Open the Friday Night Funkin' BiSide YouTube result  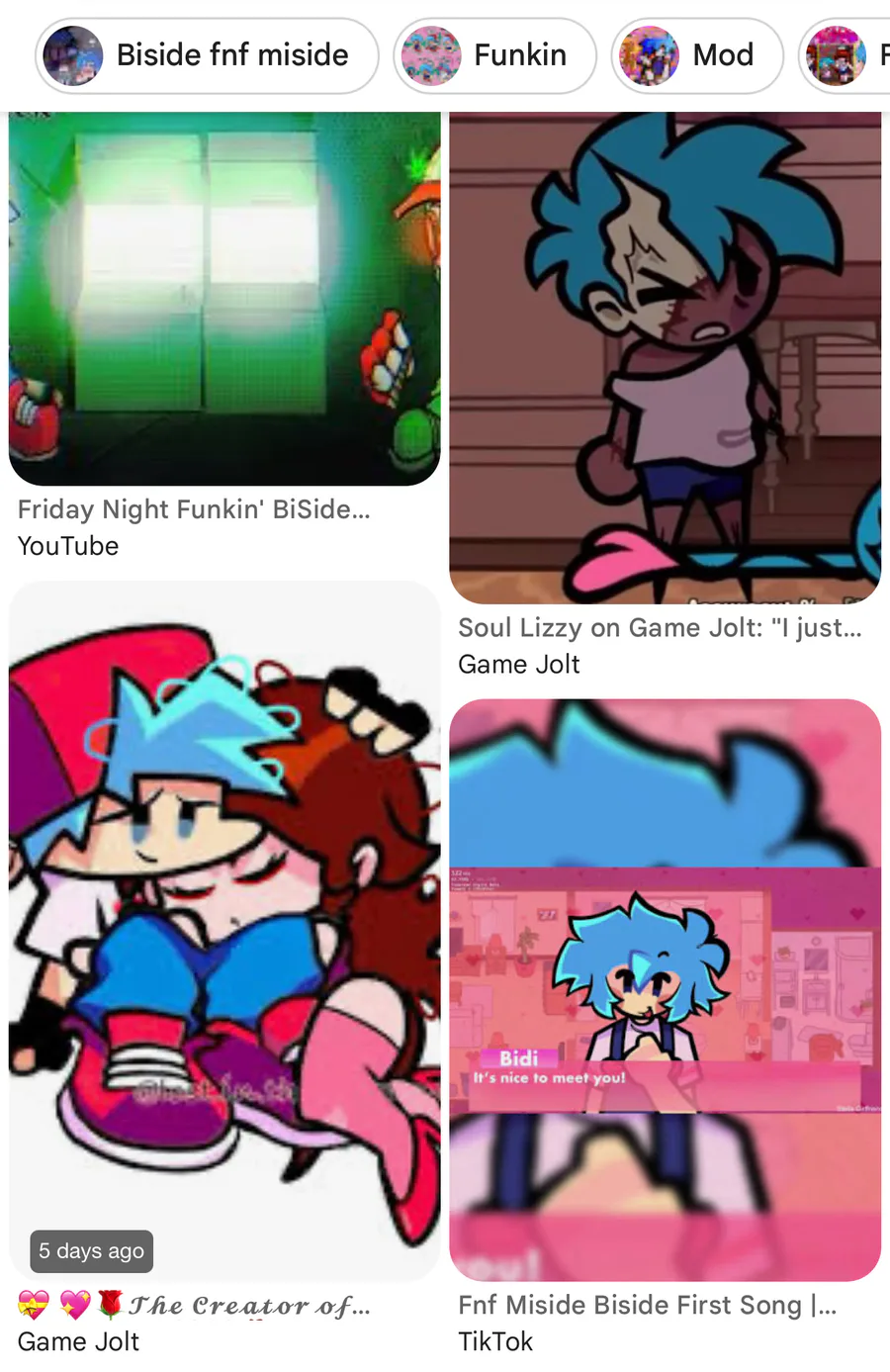coord(224,297)
